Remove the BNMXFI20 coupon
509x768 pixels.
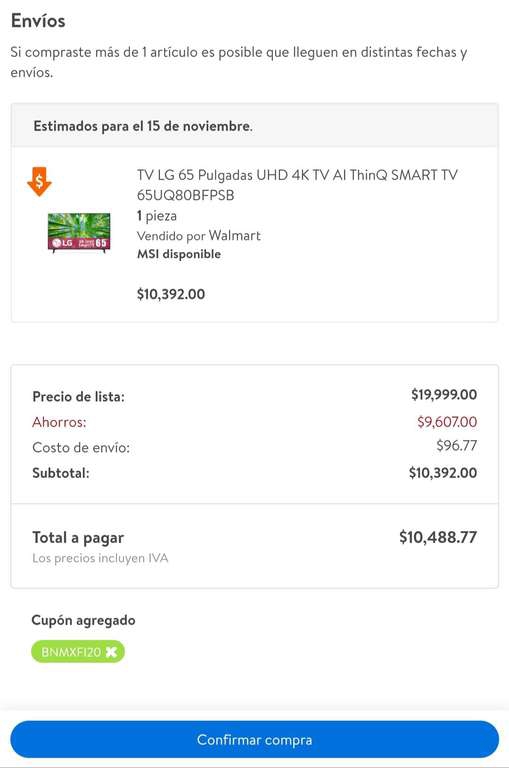coord(111,652)
